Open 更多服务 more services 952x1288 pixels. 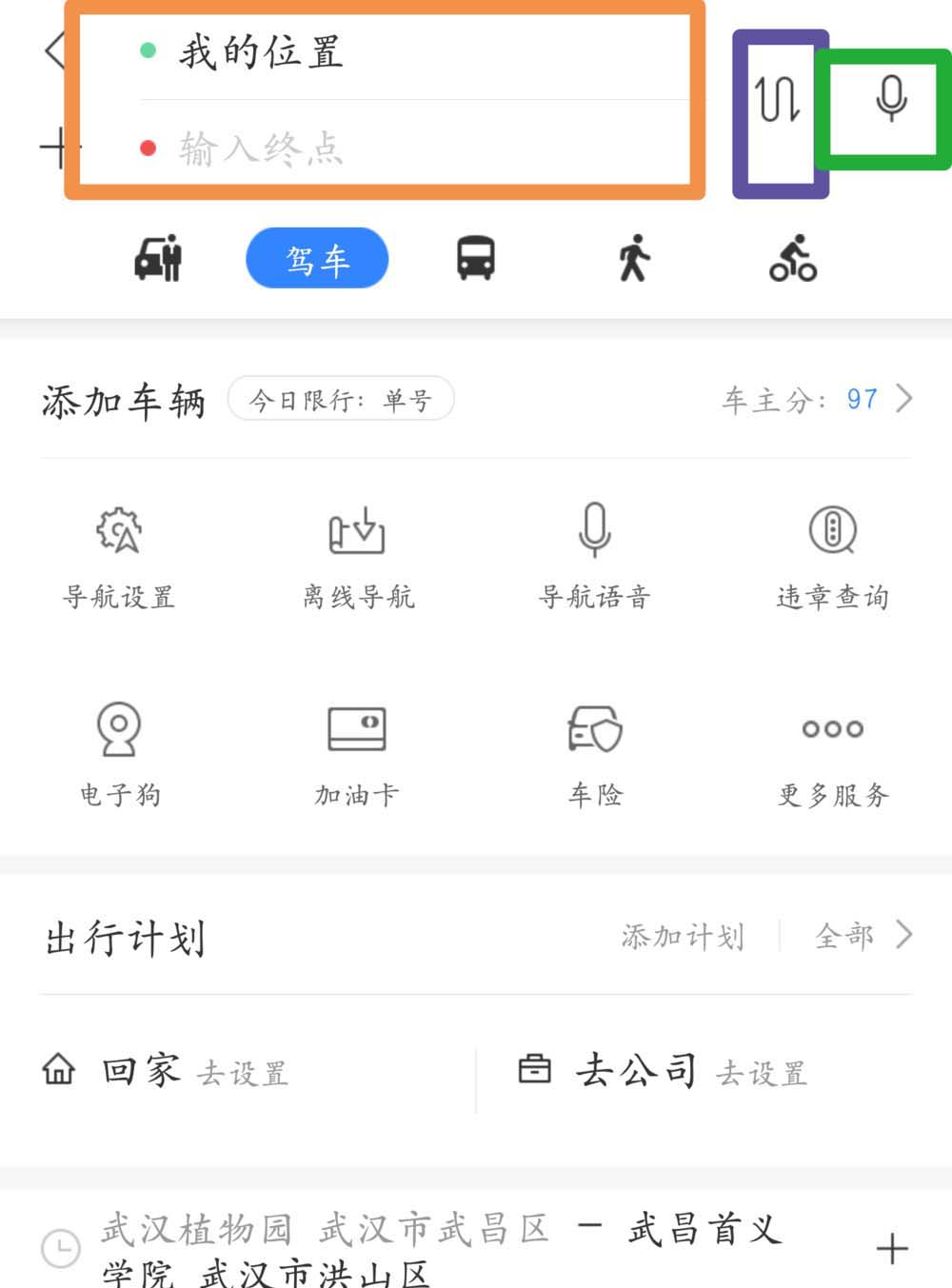(833, 754)
